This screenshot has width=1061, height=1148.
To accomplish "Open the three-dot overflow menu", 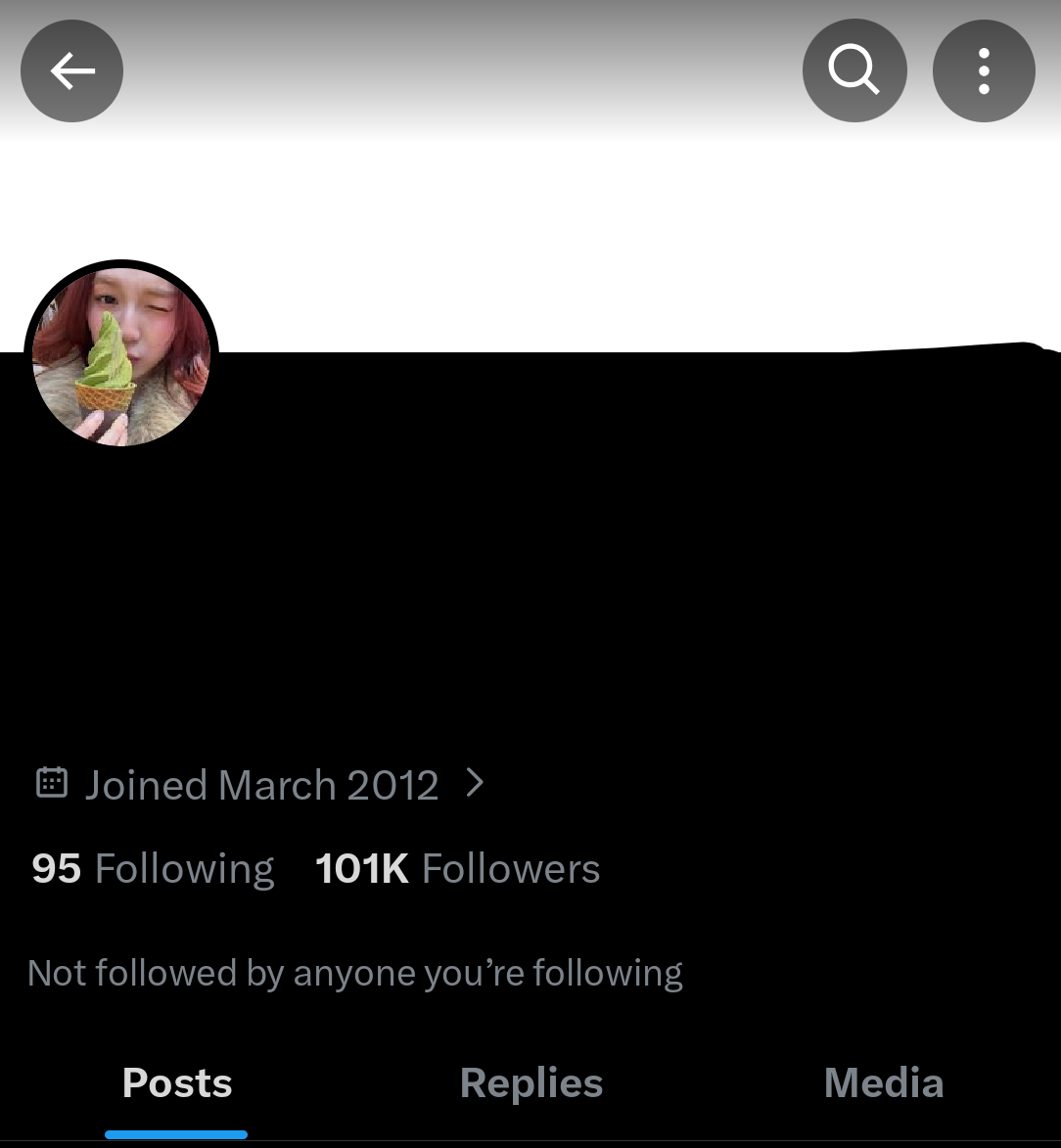I will coord(984,70).
